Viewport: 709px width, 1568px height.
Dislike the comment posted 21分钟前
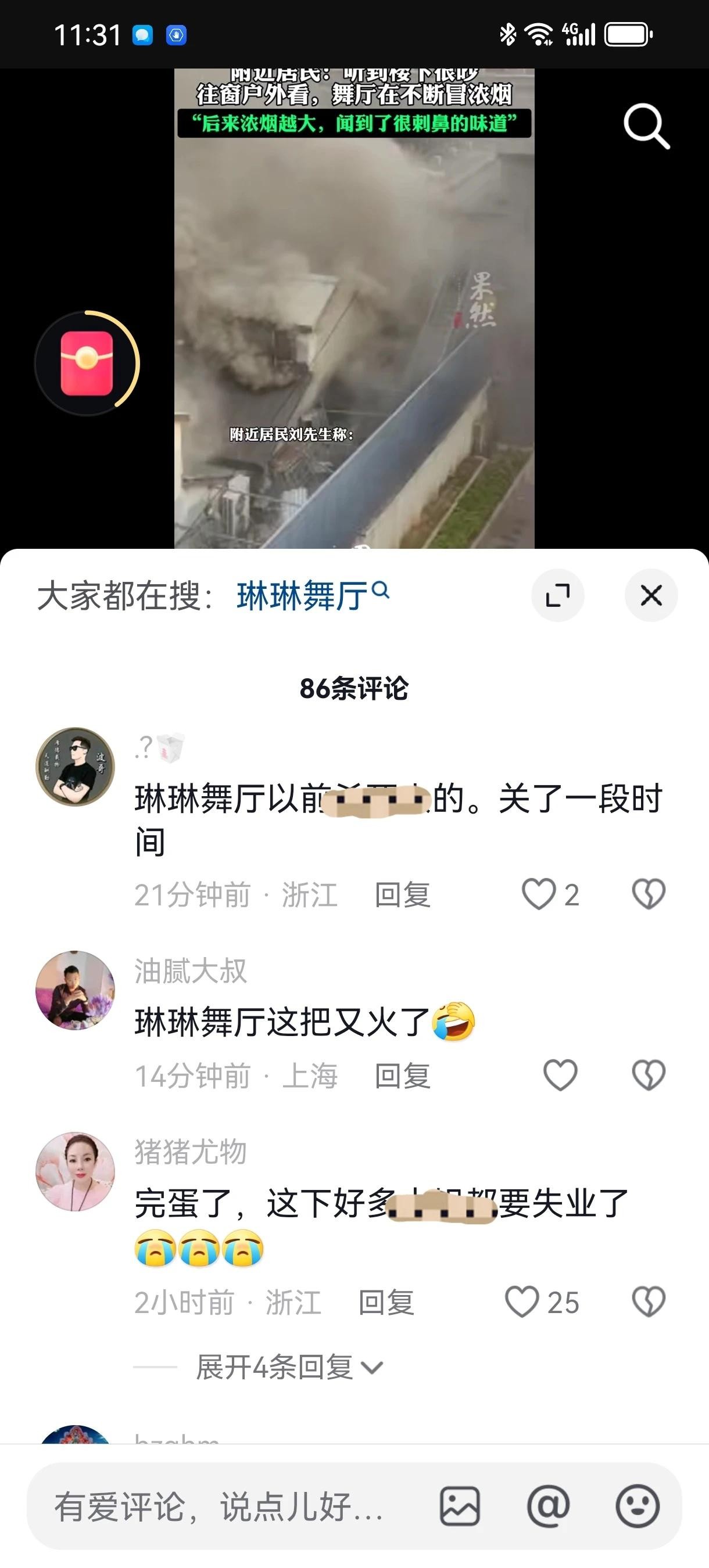(648, 894)
